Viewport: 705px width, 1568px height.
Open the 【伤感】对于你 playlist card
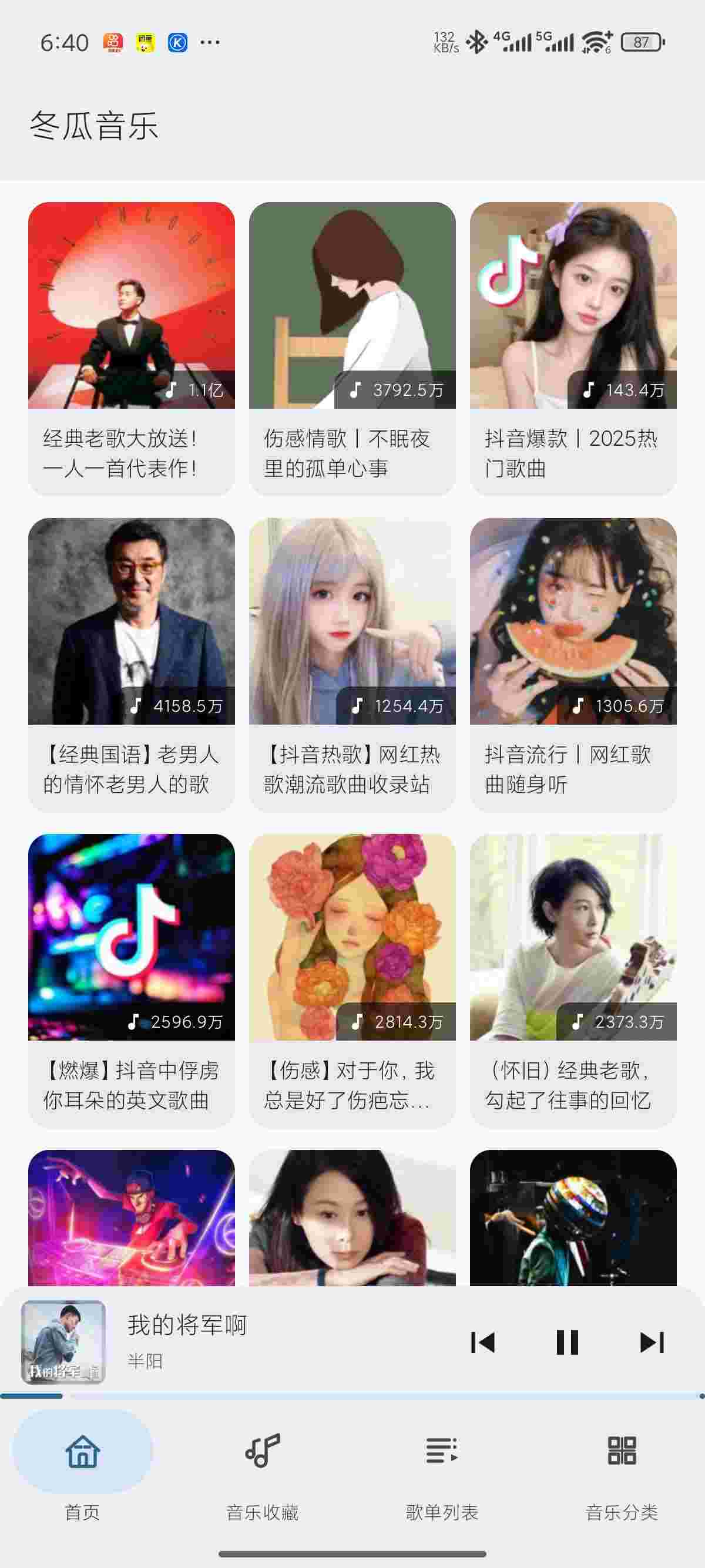[352, 980]
